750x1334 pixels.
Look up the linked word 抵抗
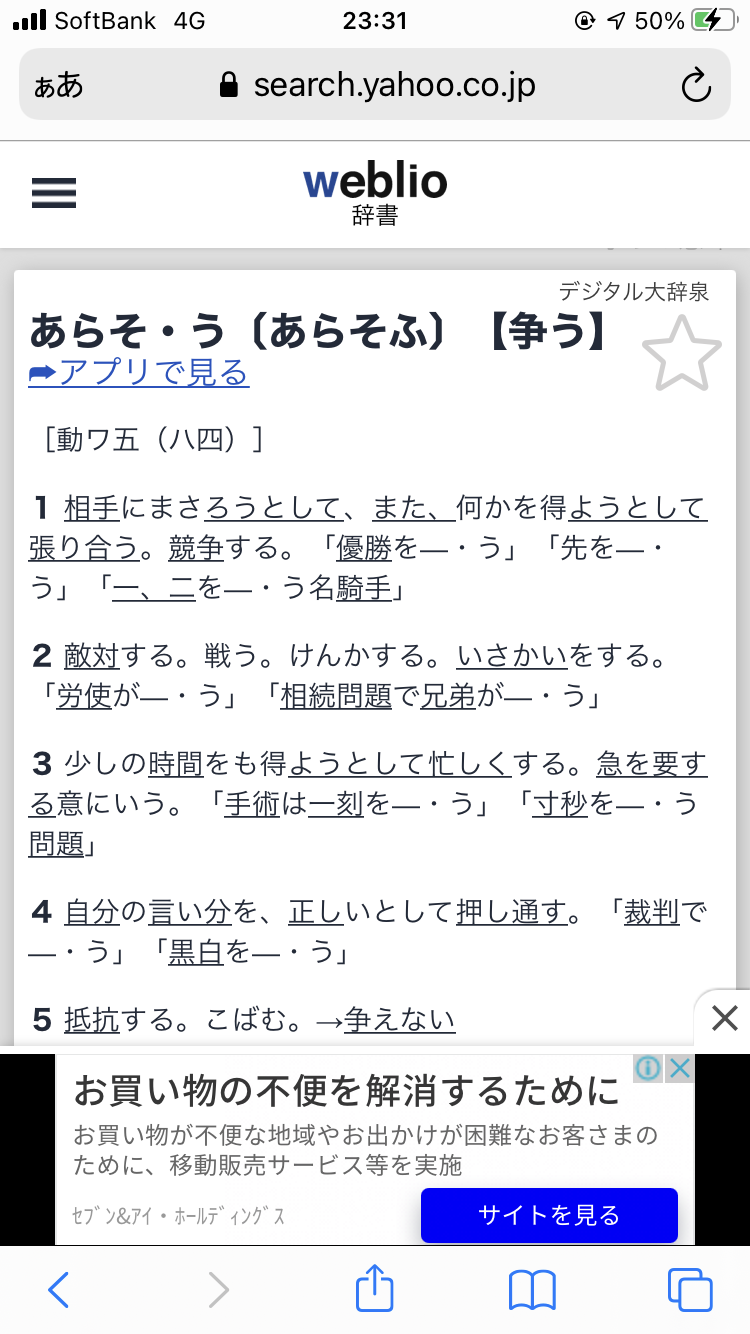point(91,1020)
